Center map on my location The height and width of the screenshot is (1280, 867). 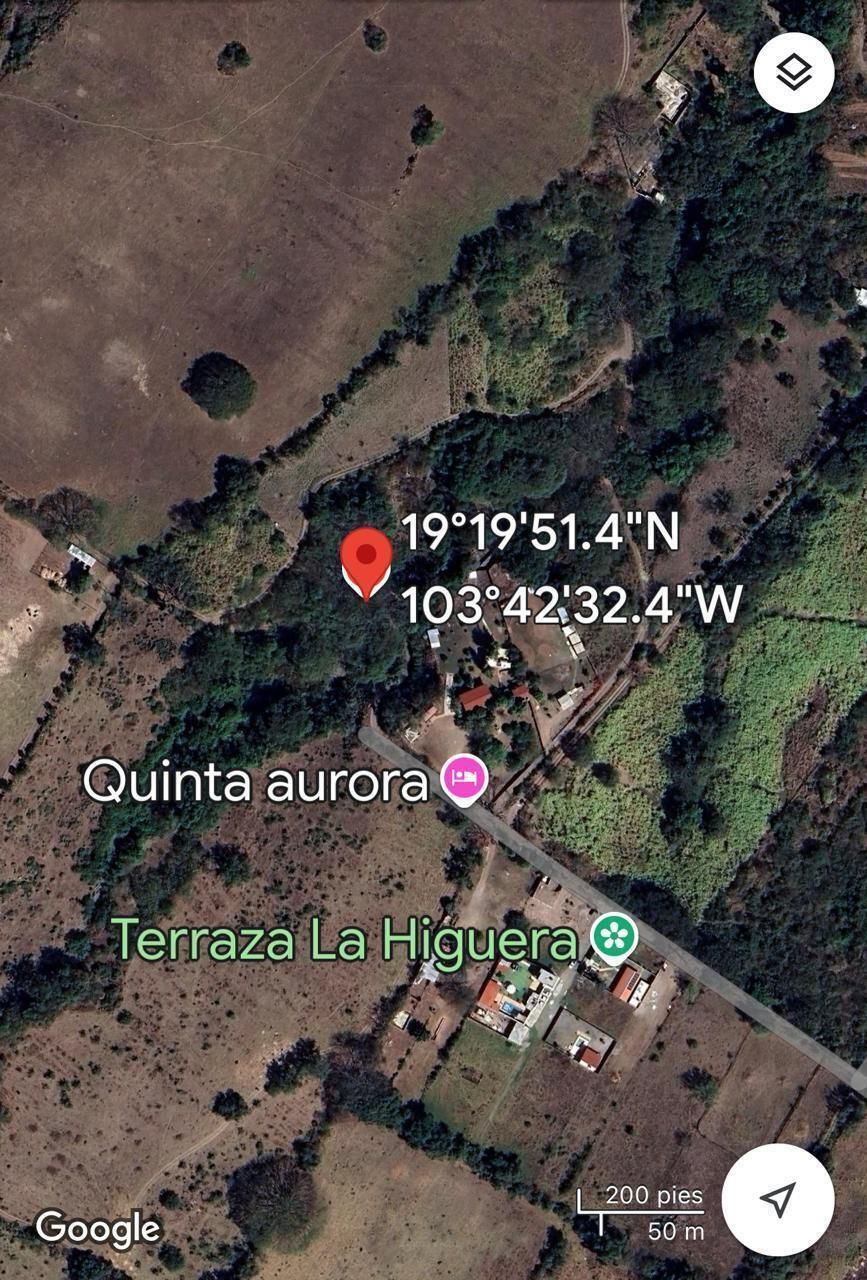point(777,1199)
